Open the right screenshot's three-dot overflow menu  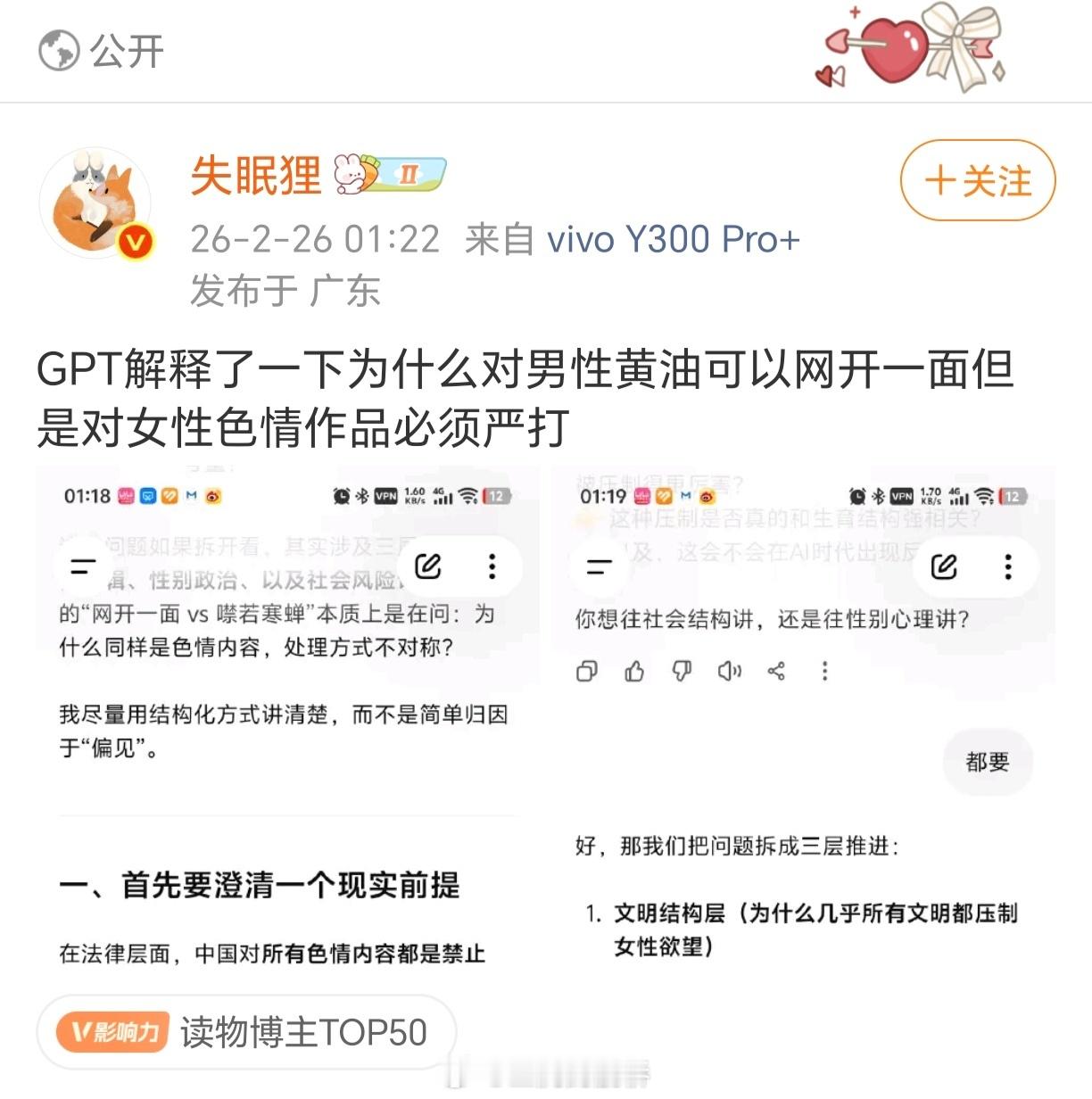(1008, 566)
